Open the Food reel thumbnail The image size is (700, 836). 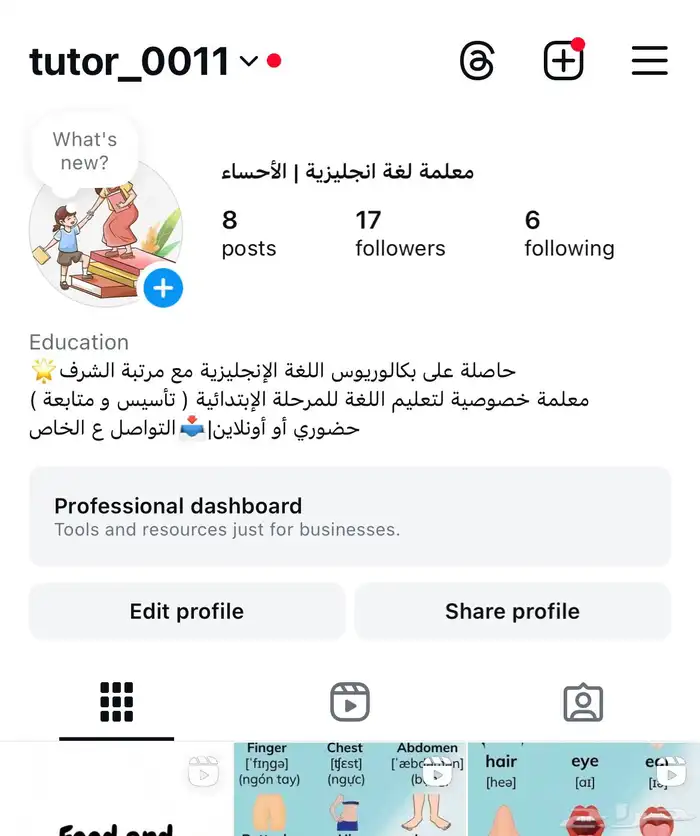coord(116,790)
